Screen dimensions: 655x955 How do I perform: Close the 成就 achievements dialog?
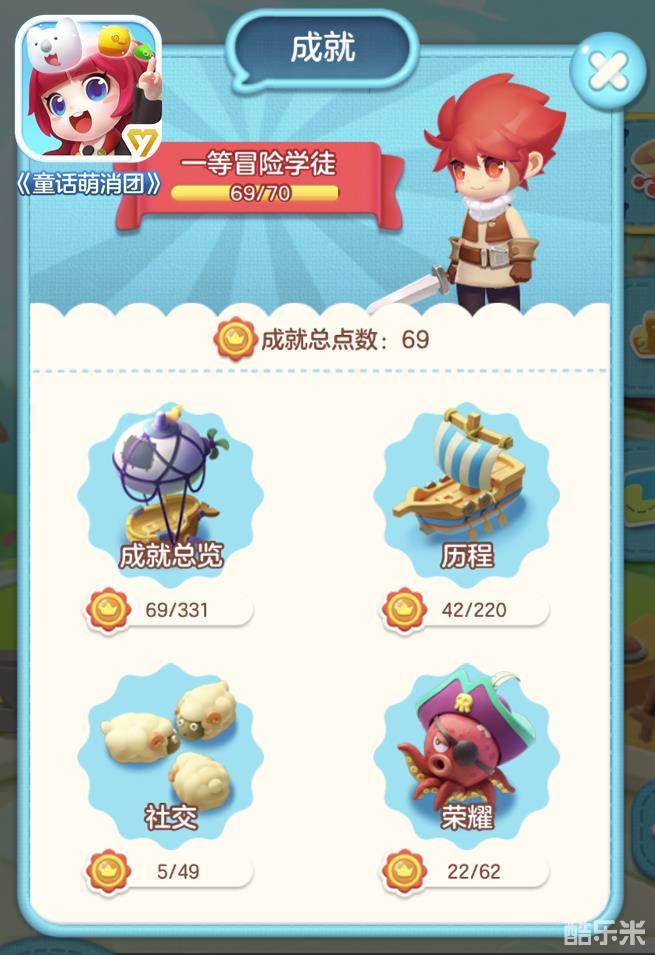[x=608, y=69]
